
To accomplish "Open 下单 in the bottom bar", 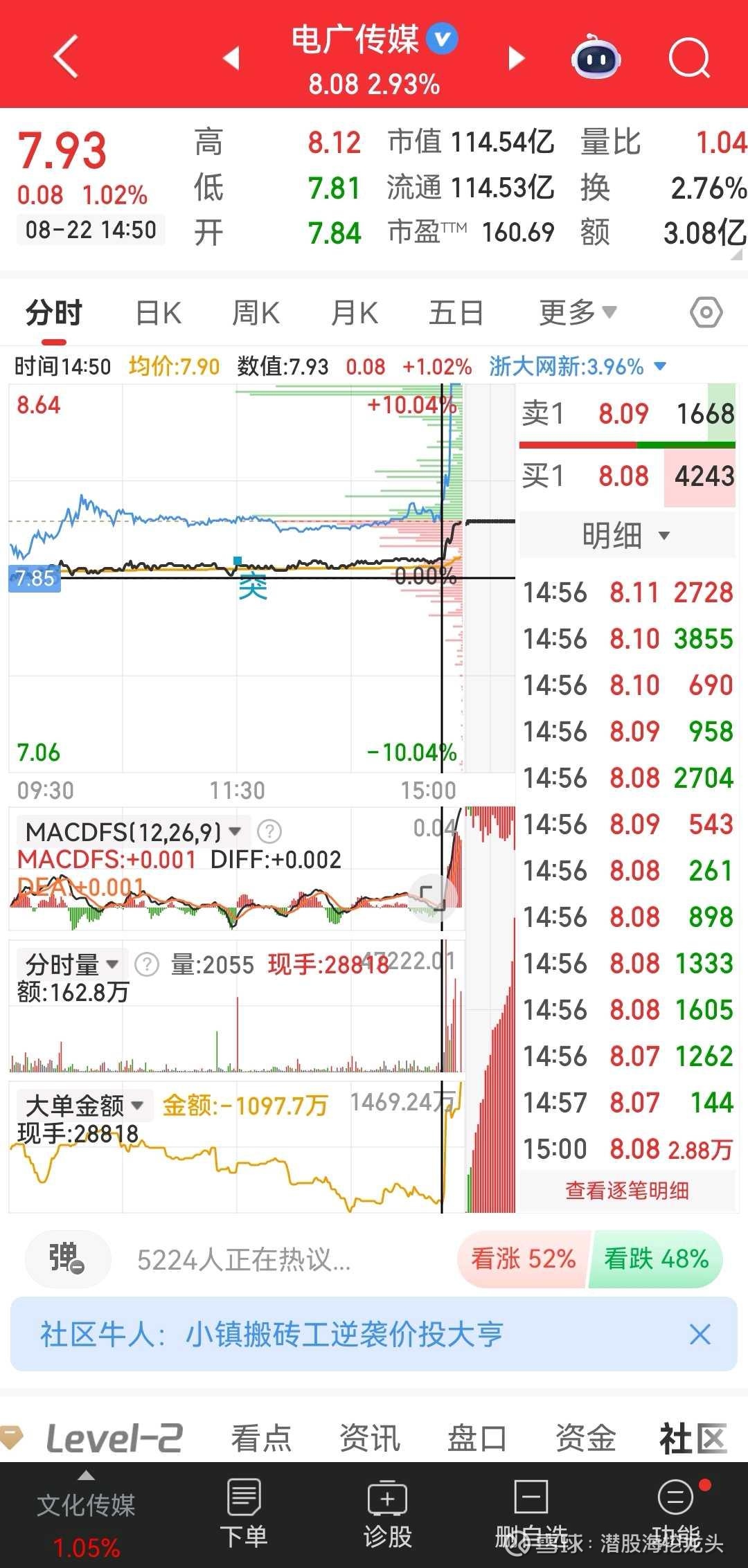I will pos(244,1515).
